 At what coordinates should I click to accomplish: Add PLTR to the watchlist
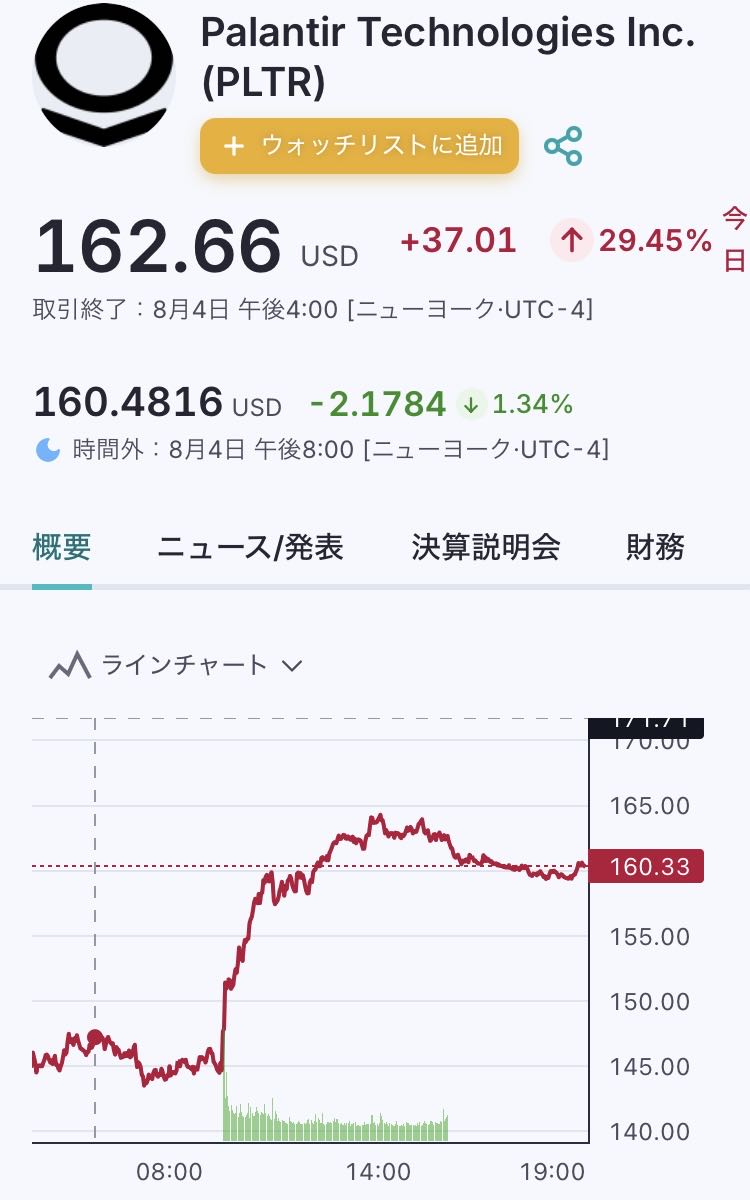(x=359, y=146)
